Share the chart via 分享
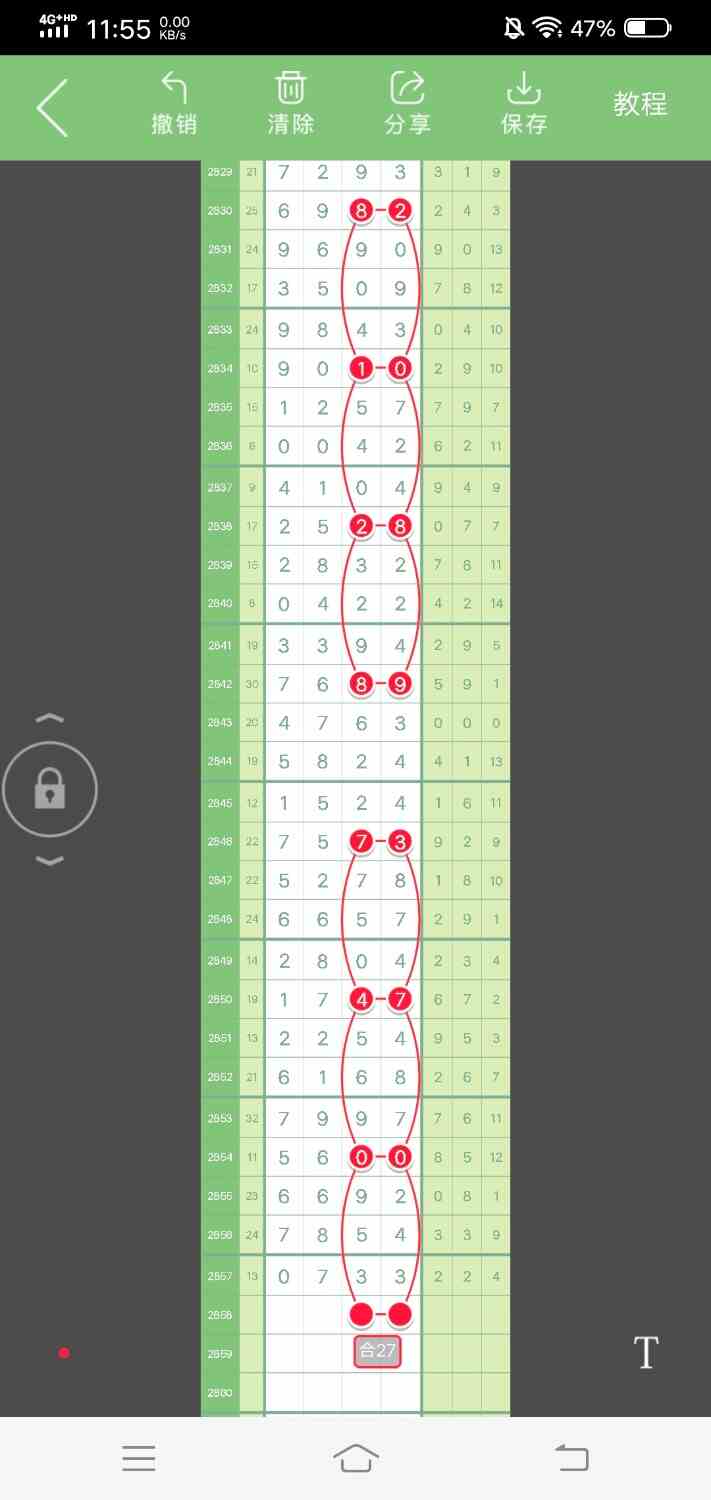The image size is (711, 1500). (x=407, y=104)
